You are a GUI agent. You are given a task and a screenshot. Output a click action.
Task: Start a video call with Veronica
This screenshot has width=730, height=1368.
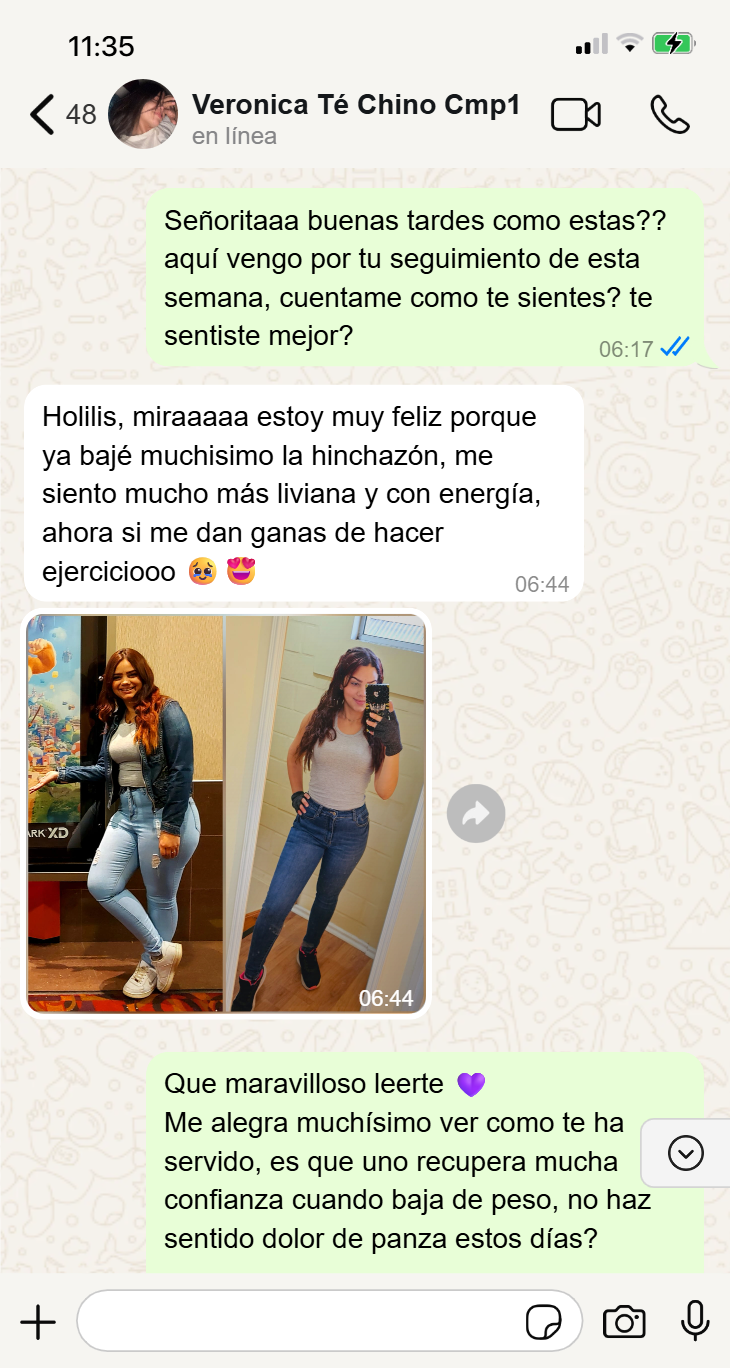pos(576,115)
